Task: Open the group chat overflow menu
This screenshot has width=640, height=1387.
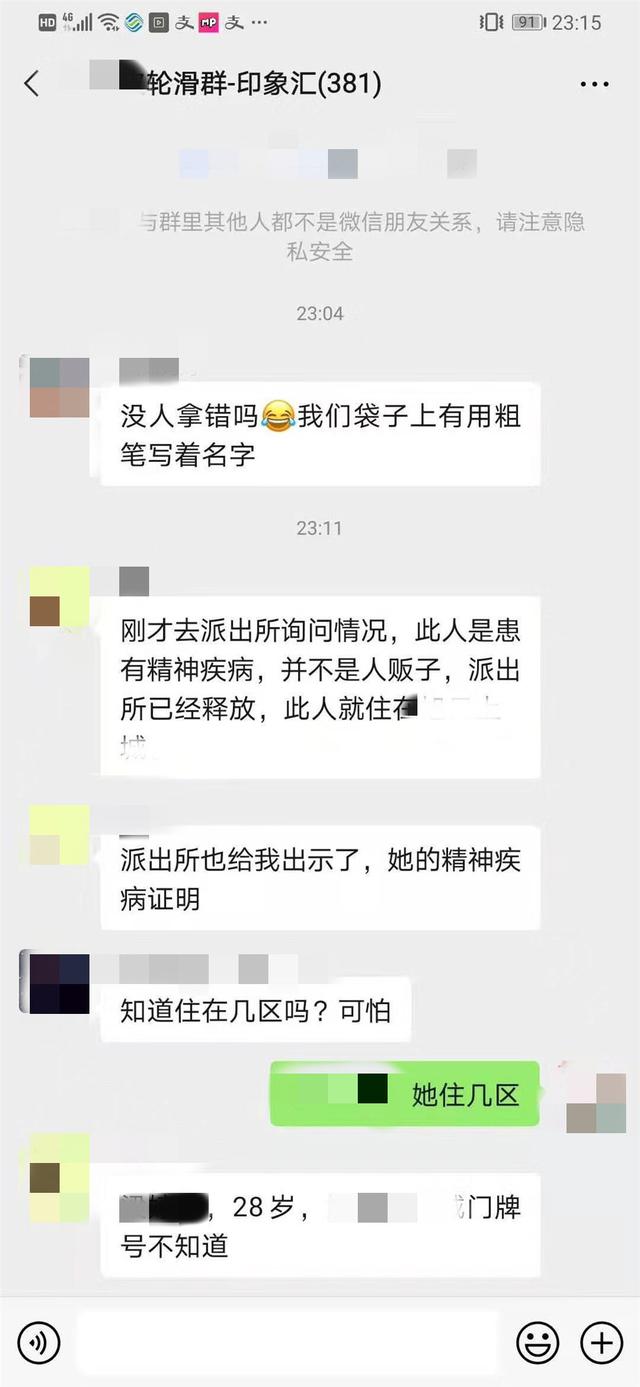Action: coord(594,85)
